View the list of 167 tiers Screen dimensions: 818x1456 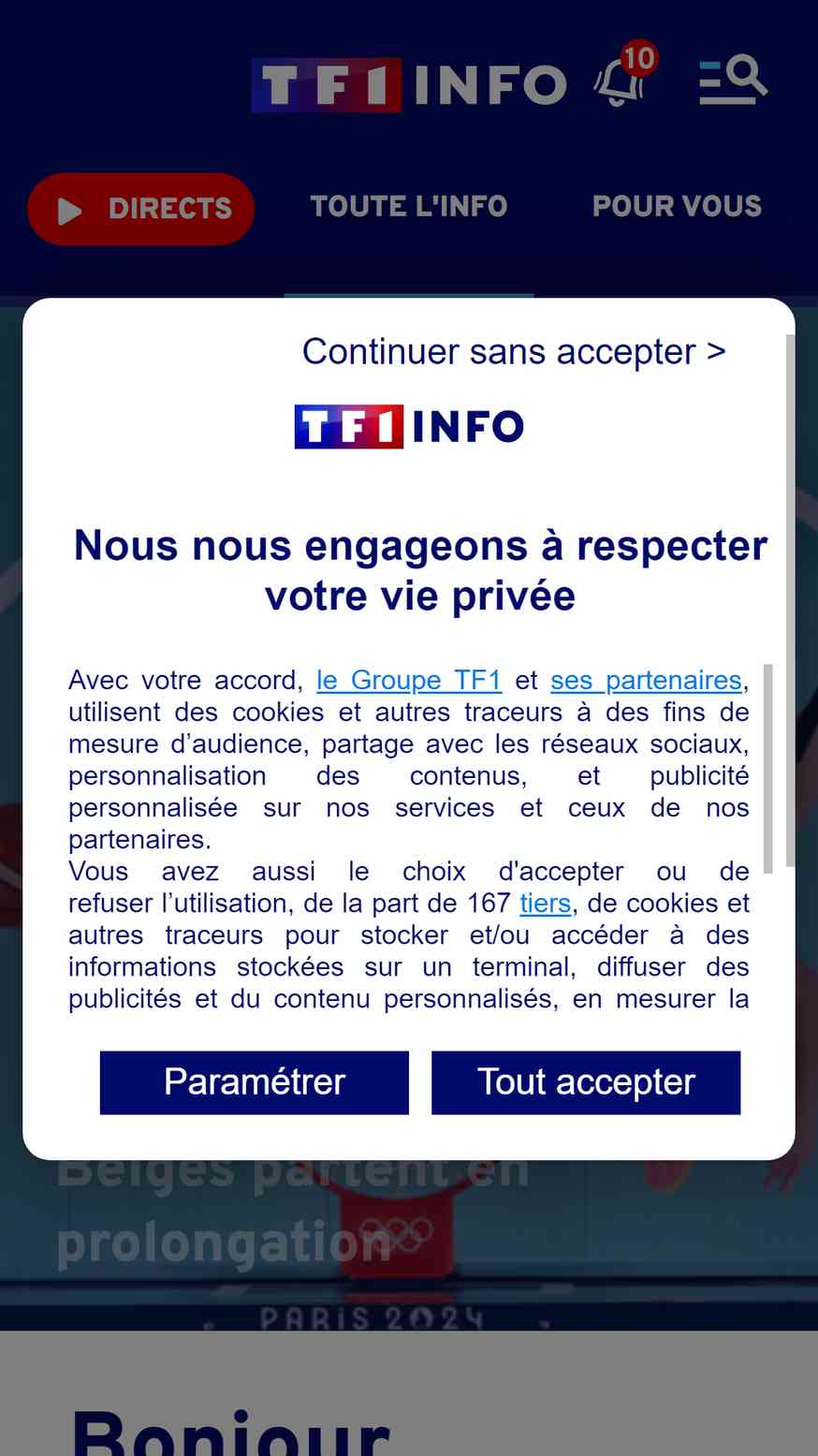545,903
